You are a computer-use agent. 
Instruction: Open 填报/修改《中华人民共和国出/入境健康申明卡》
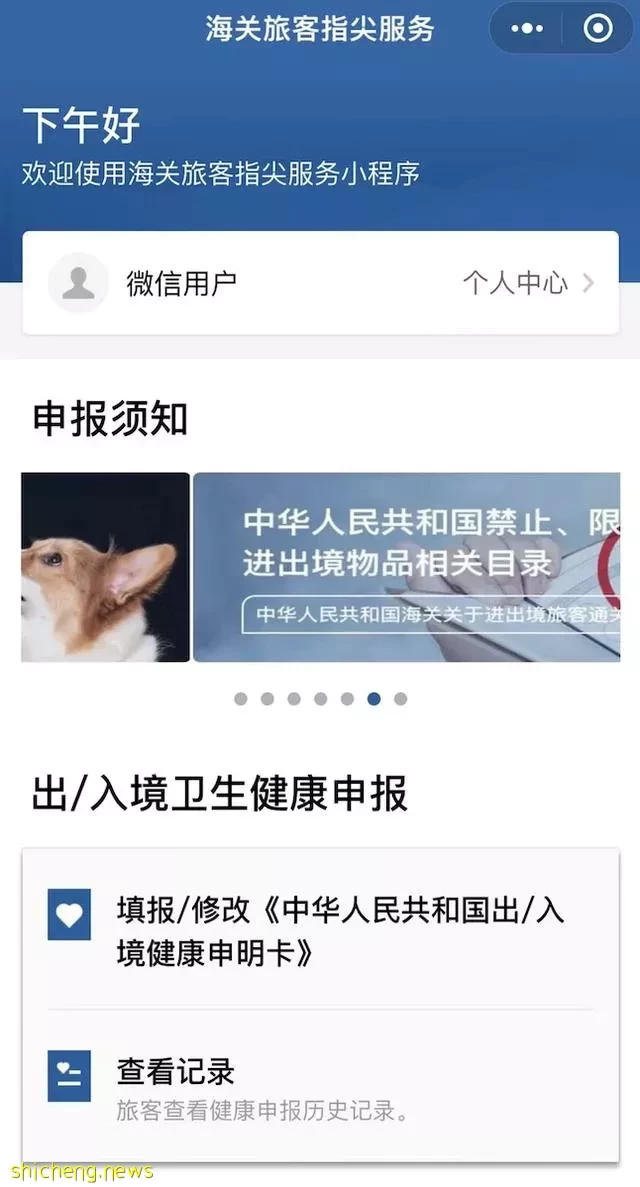(x=320, y=931)
